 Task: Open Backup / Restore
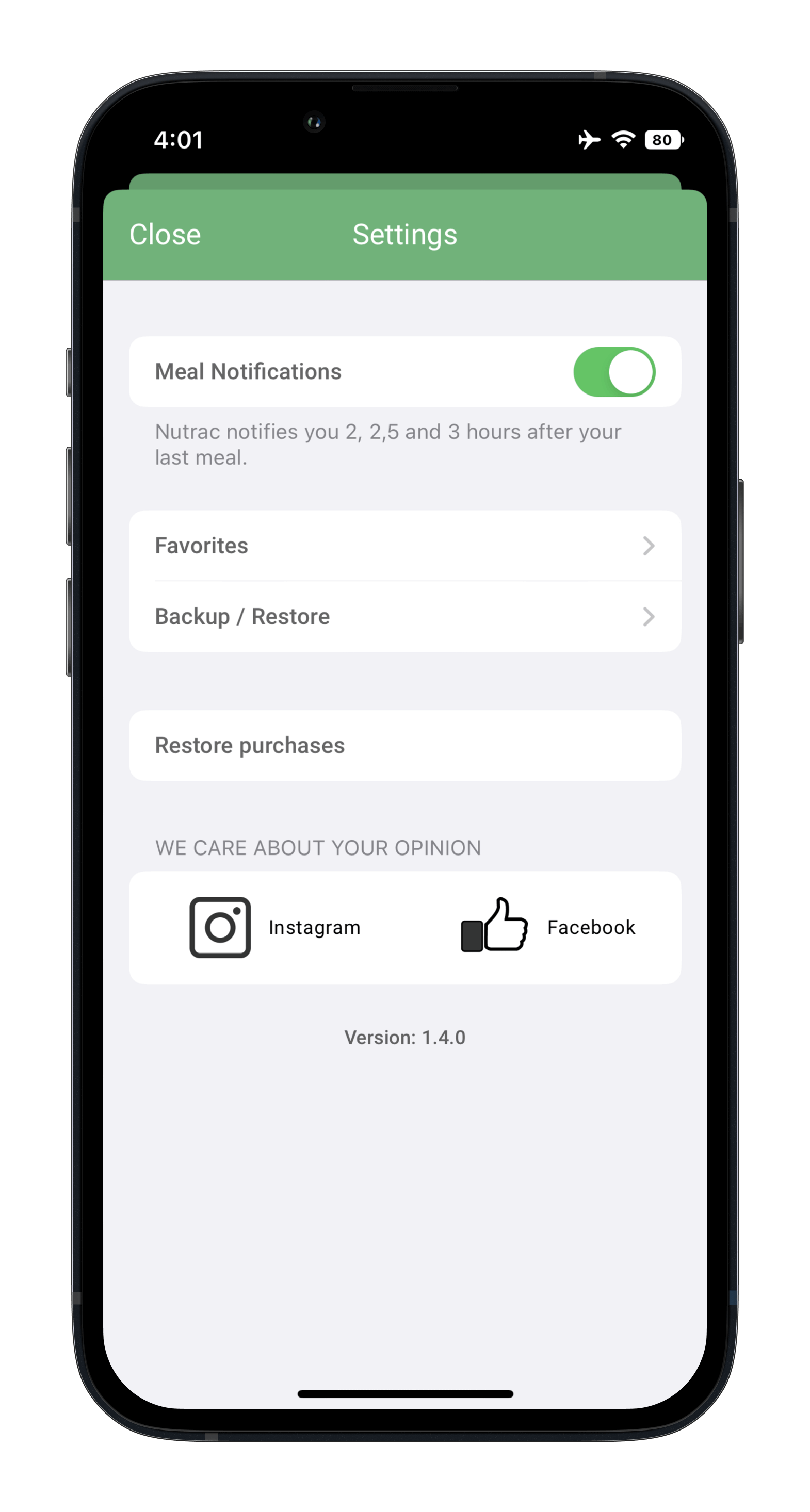[404, 616]
